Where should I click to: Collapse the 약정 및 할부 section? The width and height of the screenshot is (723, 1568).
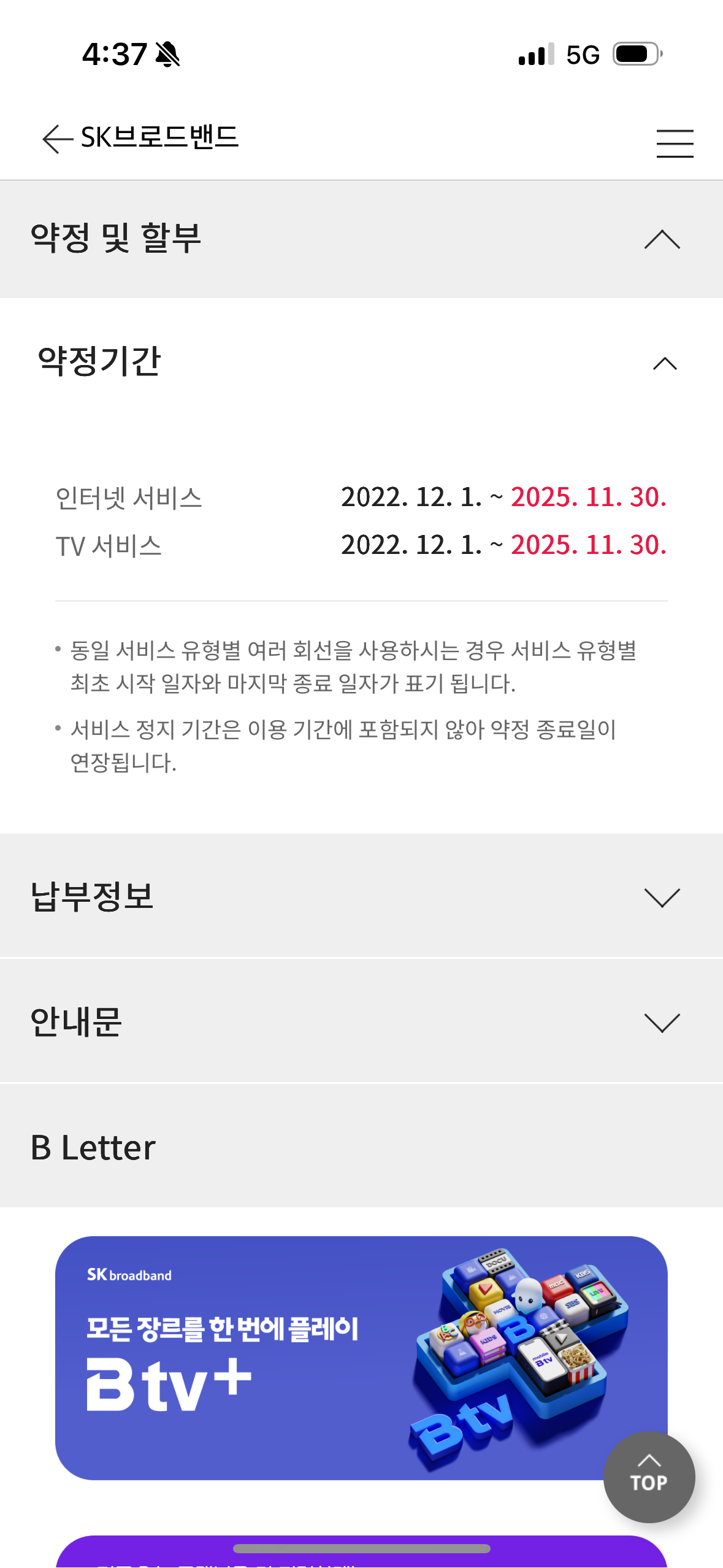pyautogui.click(x=662, y=239)
